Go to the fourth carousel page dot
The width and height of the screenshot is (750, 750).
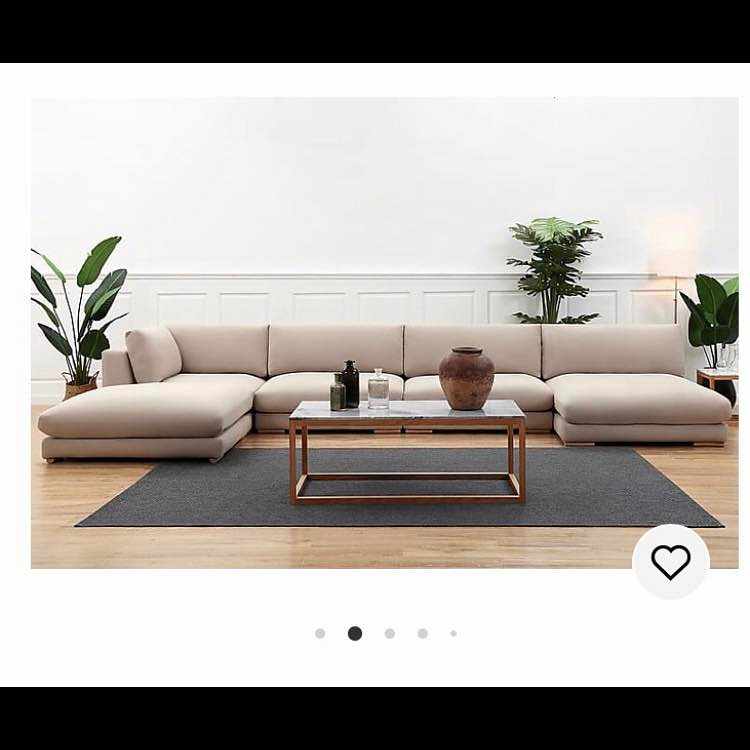(x=423, y=633)
